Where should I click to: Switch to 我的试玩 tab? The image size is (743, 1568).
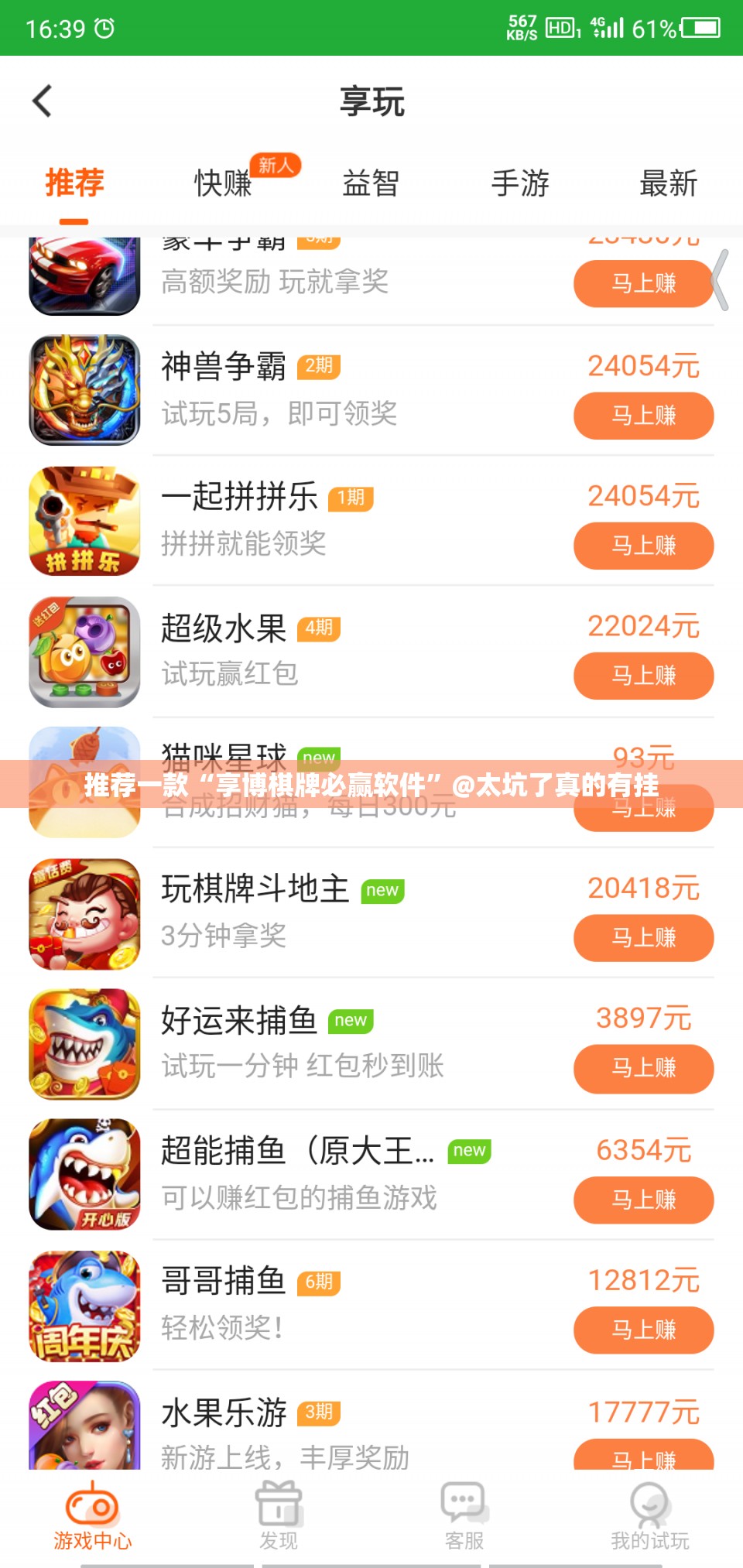pyautogui.click(x=649, y=1515)
